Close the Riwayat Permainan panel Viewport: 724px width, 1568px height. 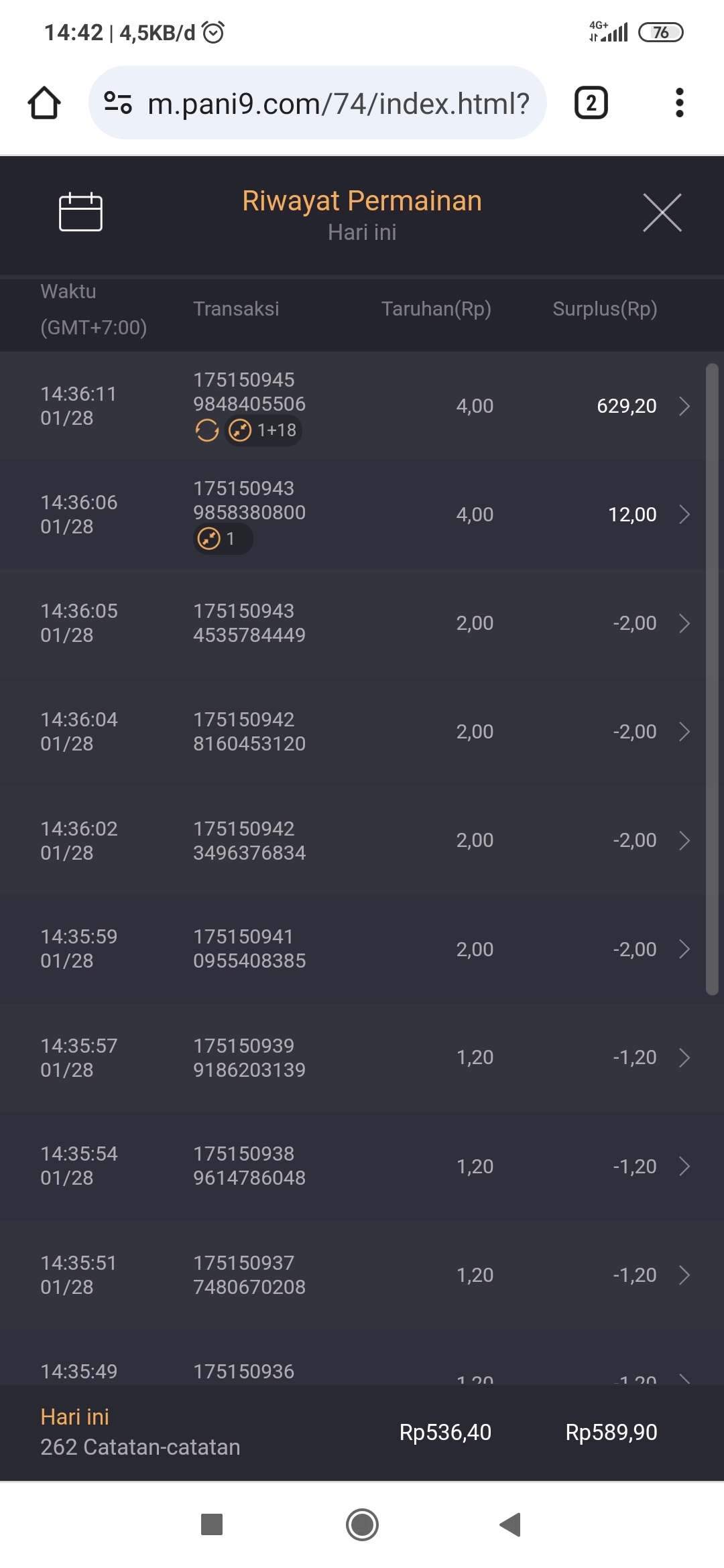pos(662,212)
